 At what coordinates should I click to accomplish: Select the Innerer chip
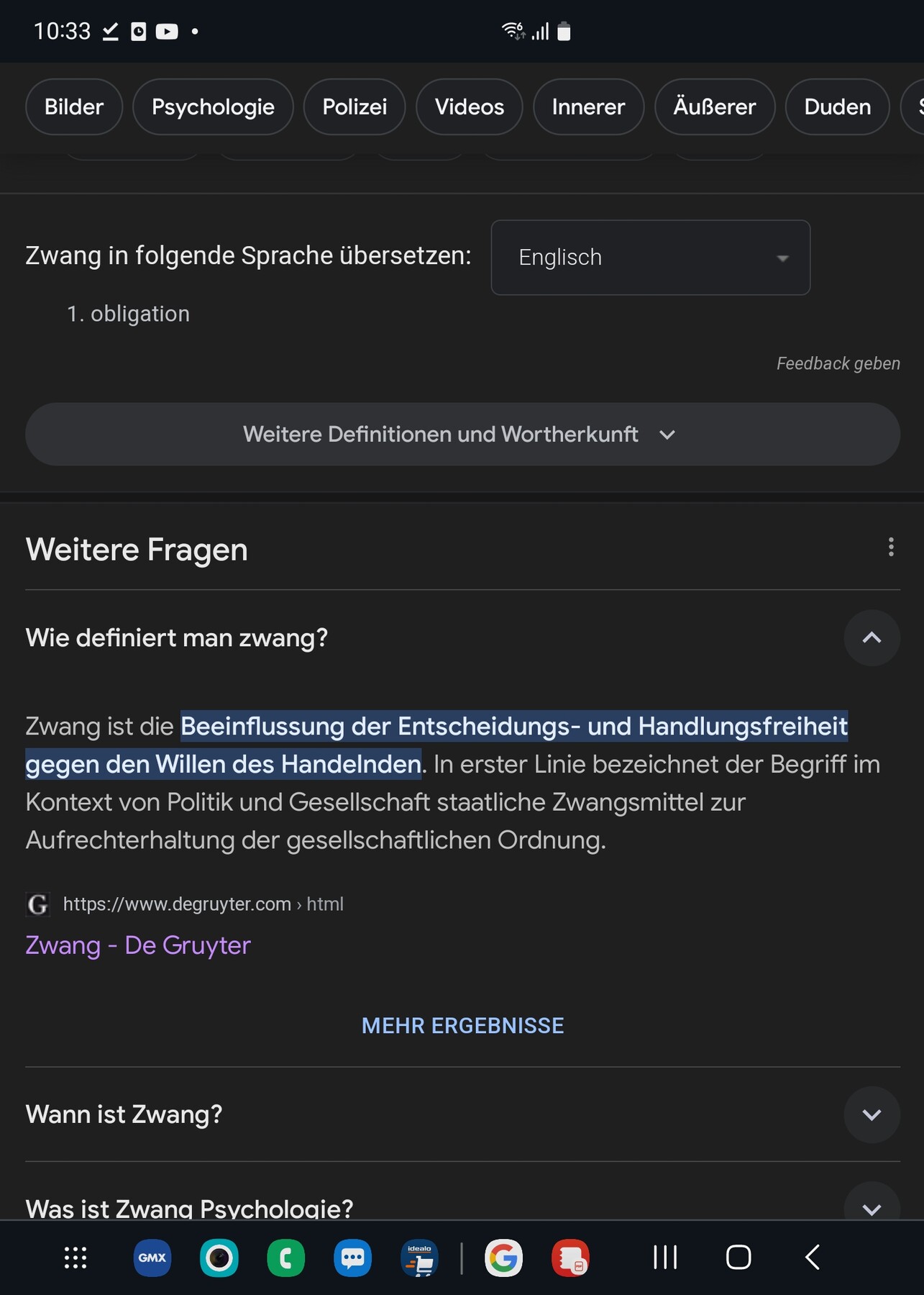[x=588, y=106]
